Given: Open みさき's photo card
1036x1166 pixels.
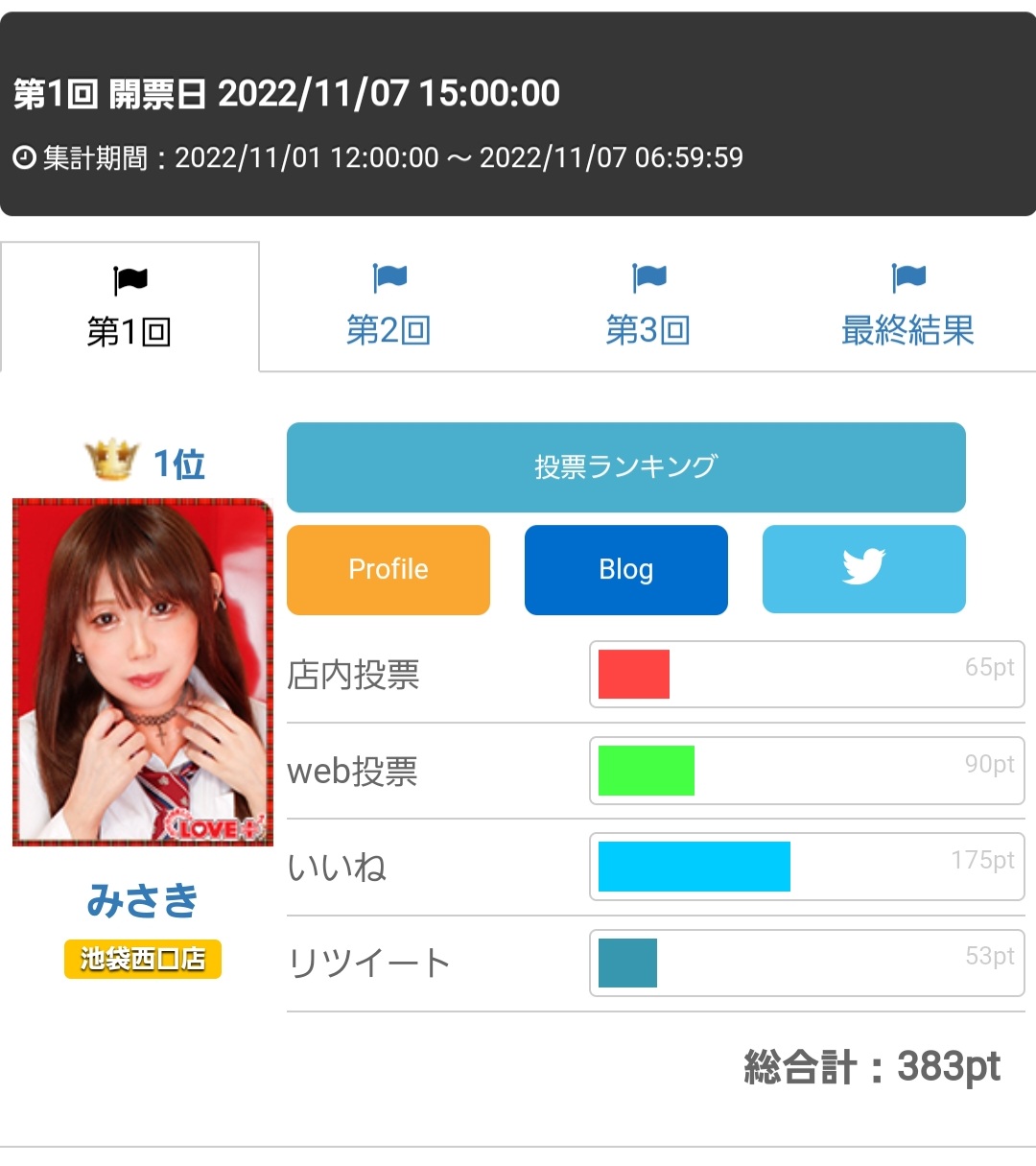Looking at the screenshot, I should (142, 672).
